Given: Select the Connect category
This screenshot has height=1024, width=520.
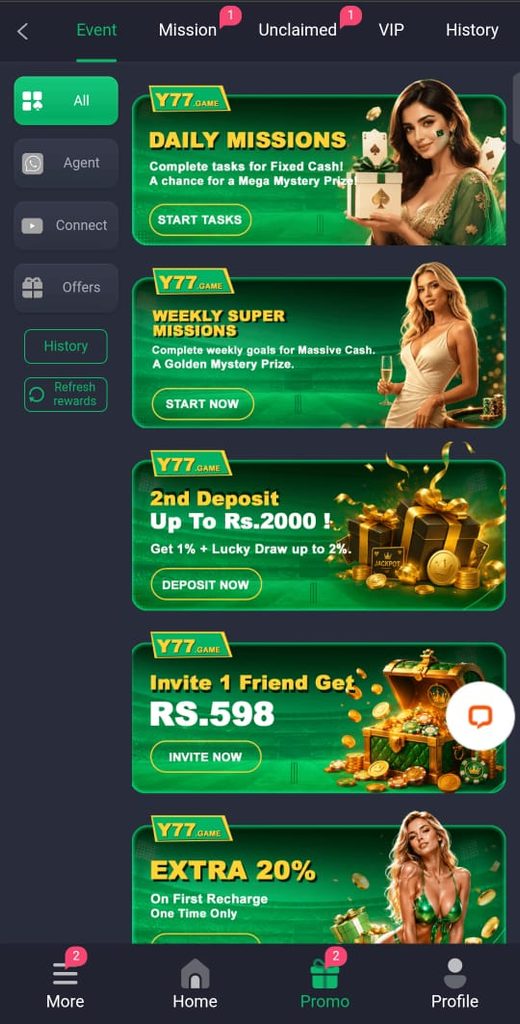Looking at the screenshot, I should [x=66, y=225].
